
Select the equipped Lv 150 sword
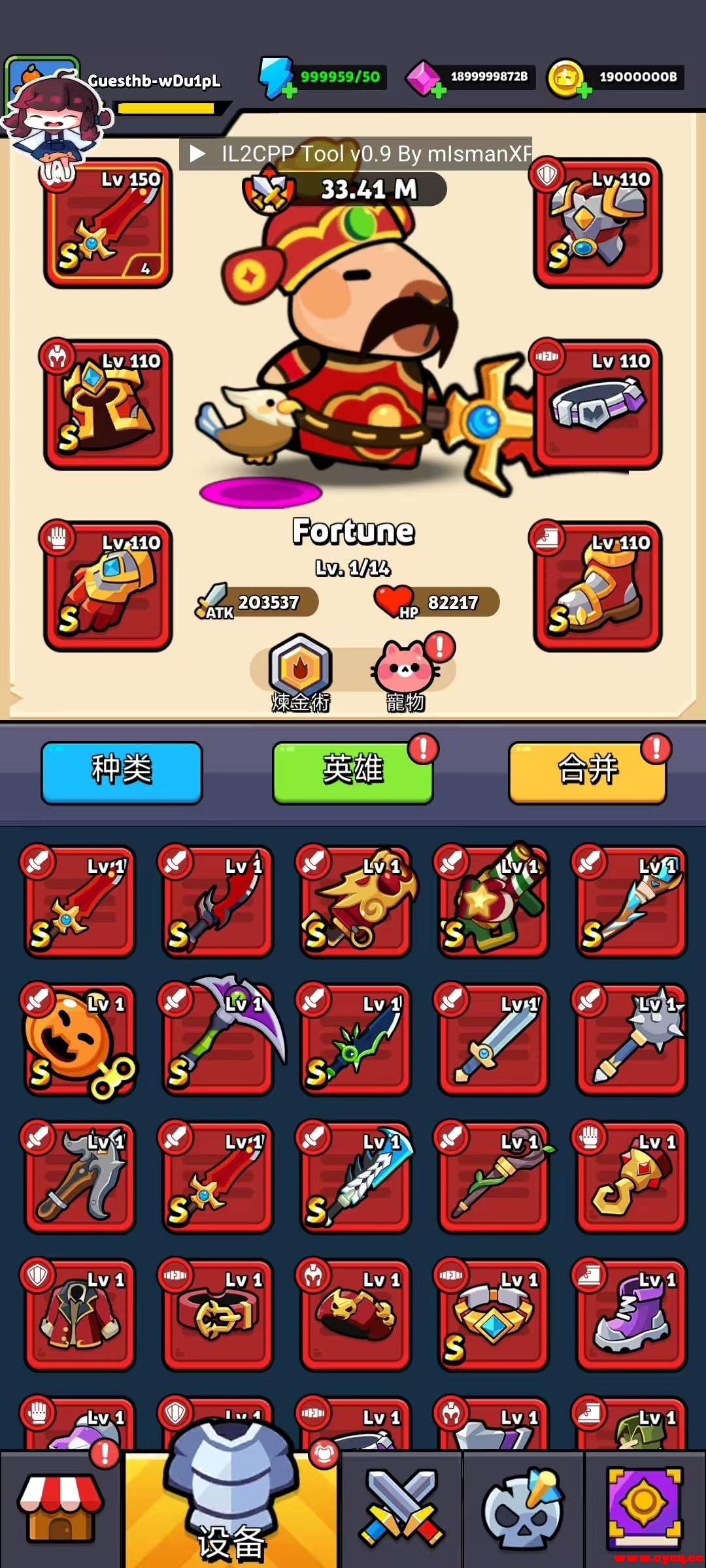point(108,223)
